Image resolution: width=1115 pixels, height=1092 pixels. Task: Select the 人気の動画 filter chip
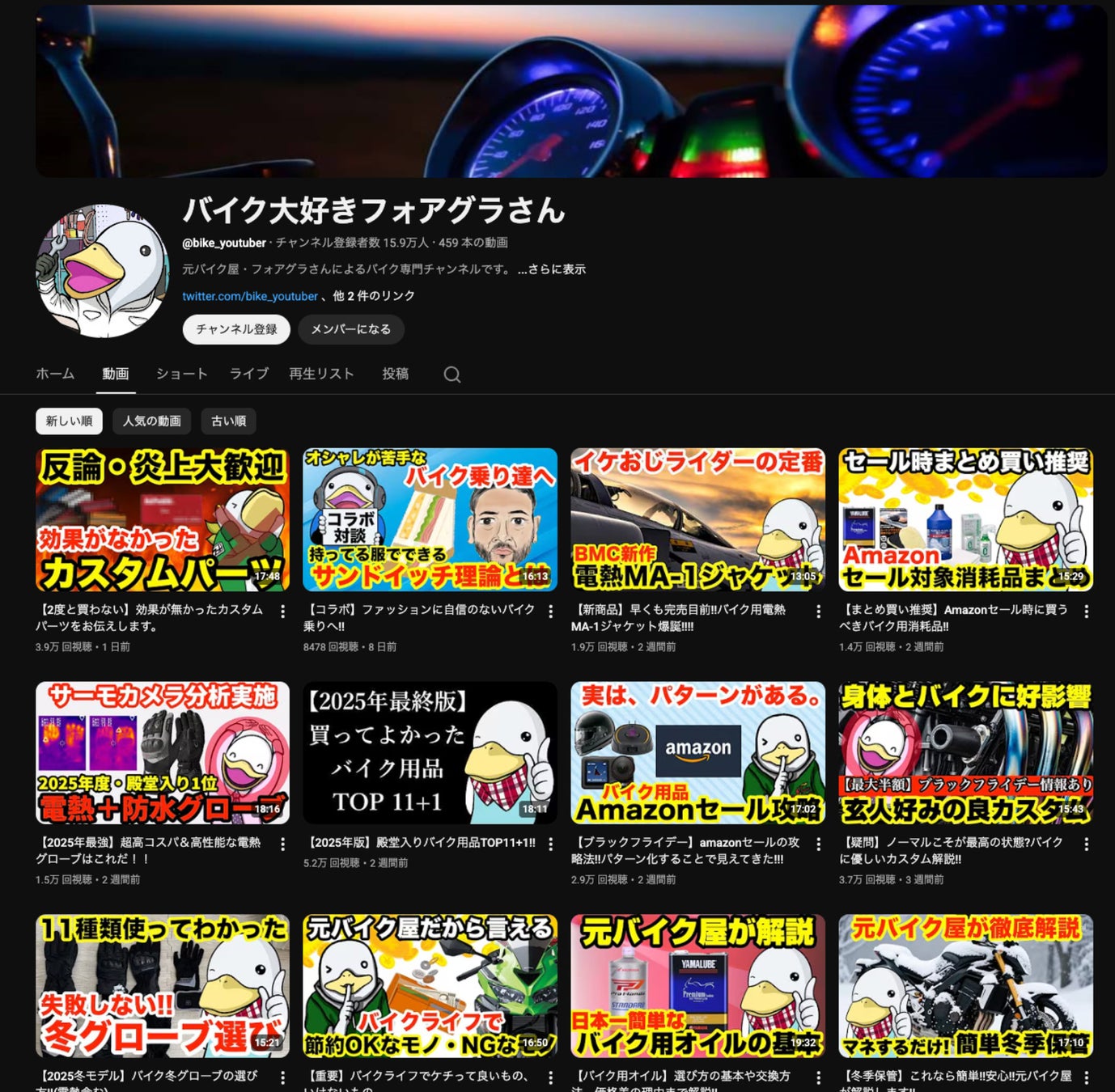coord(151,421)
